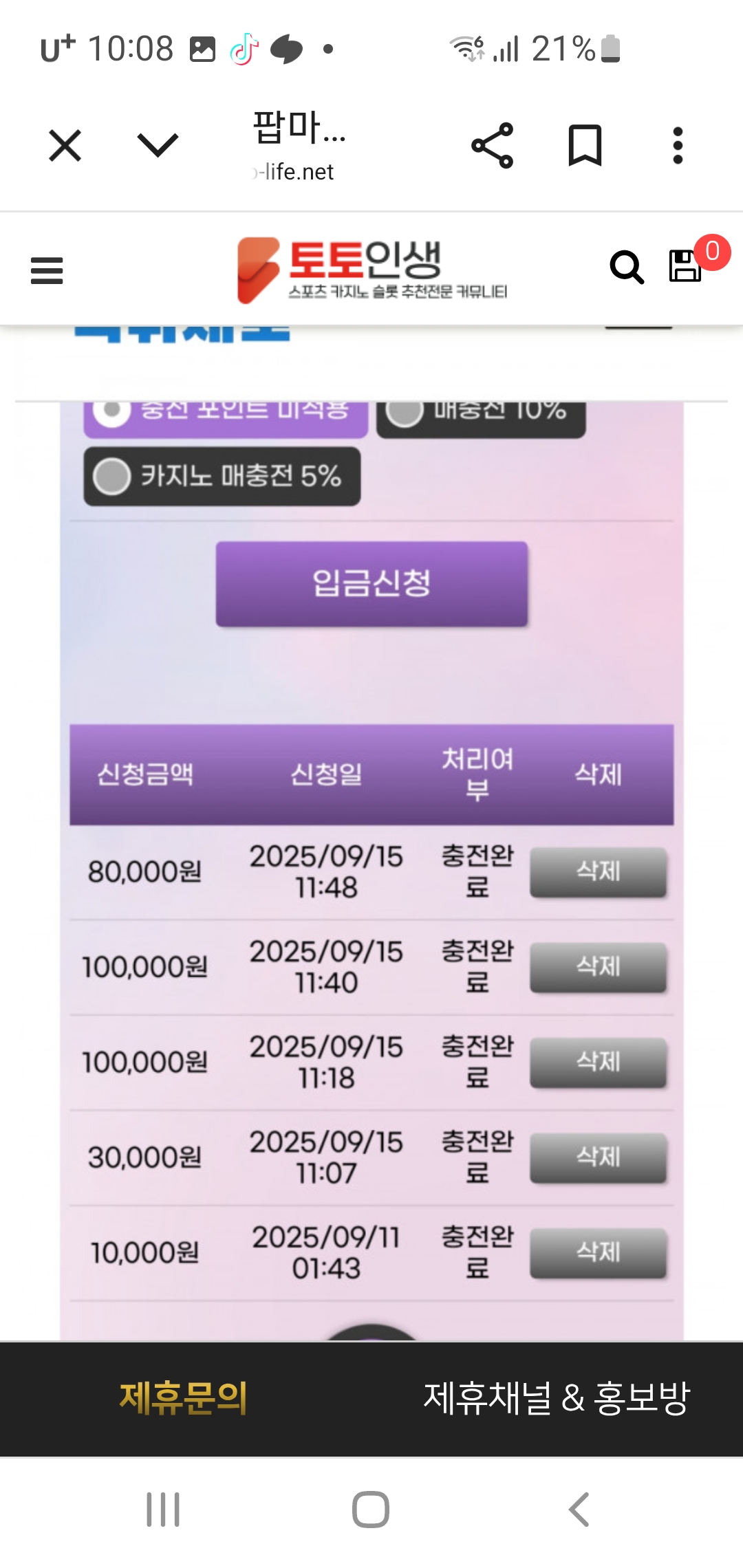Open 제휴문의 at the bottom
Viewport: 743px width, 1568px height.
click(x=183, y=1399)
